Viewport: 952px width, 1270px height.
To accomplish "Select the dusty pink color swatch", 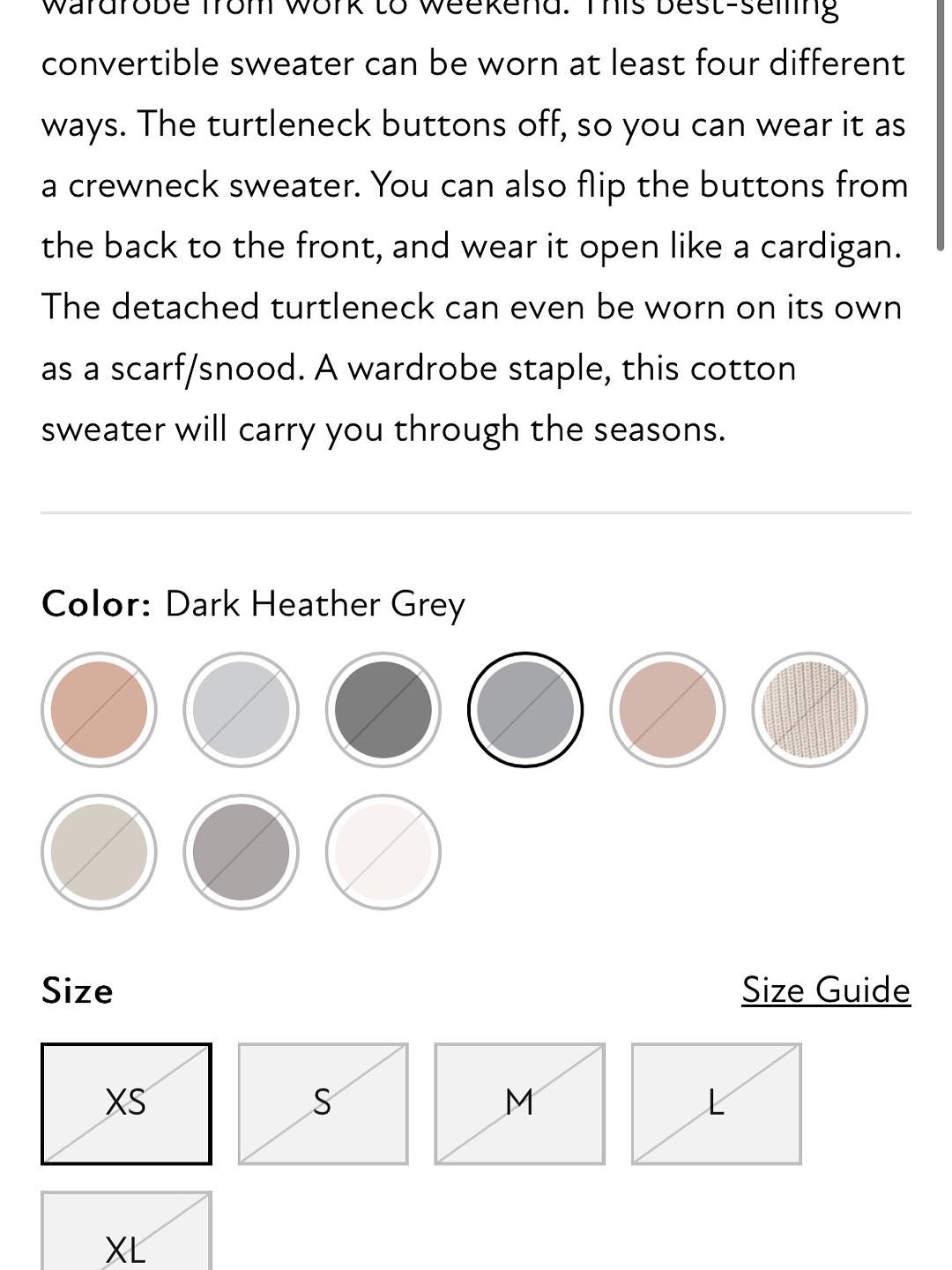I will click(667, 710).
